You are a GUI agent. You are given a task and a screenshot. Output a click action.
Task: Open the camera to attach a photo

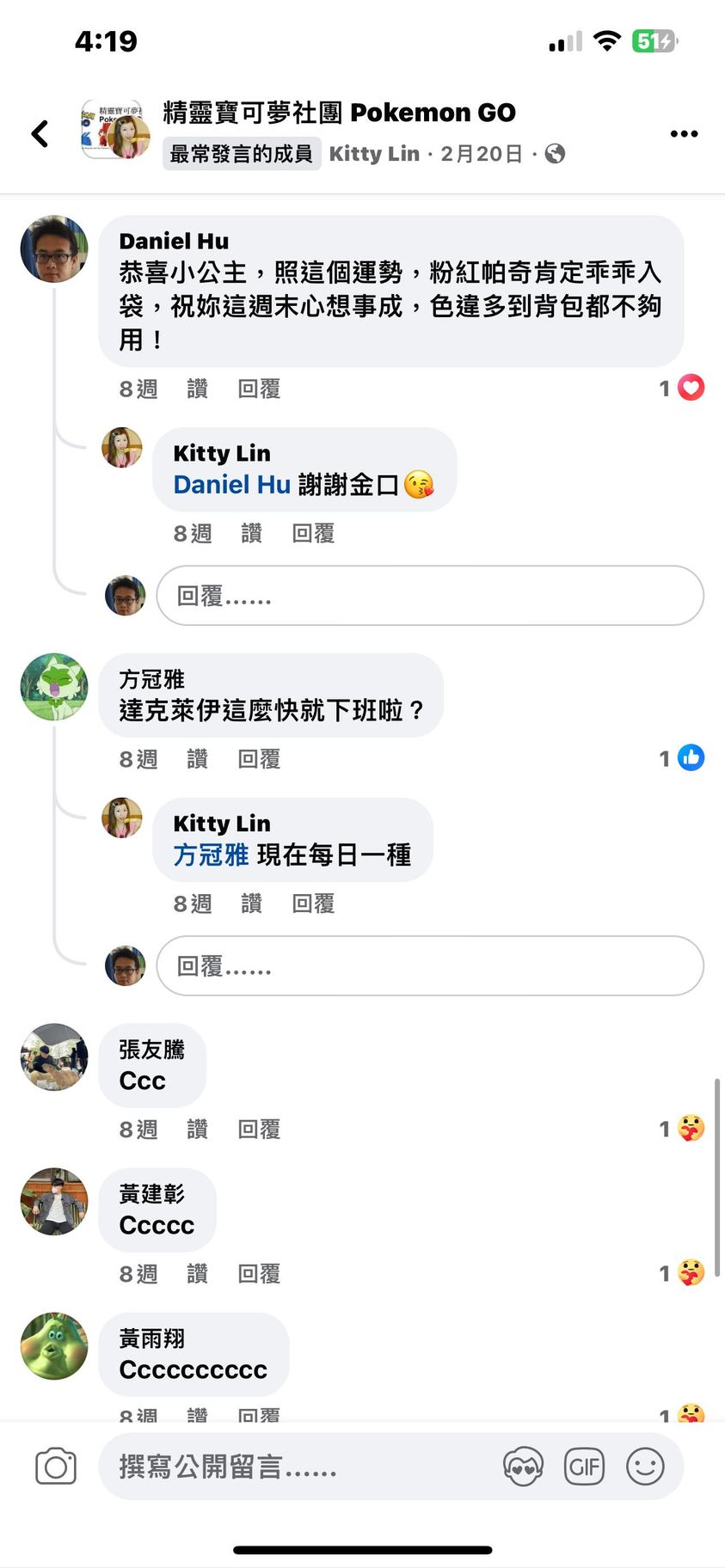(56, 1467)
